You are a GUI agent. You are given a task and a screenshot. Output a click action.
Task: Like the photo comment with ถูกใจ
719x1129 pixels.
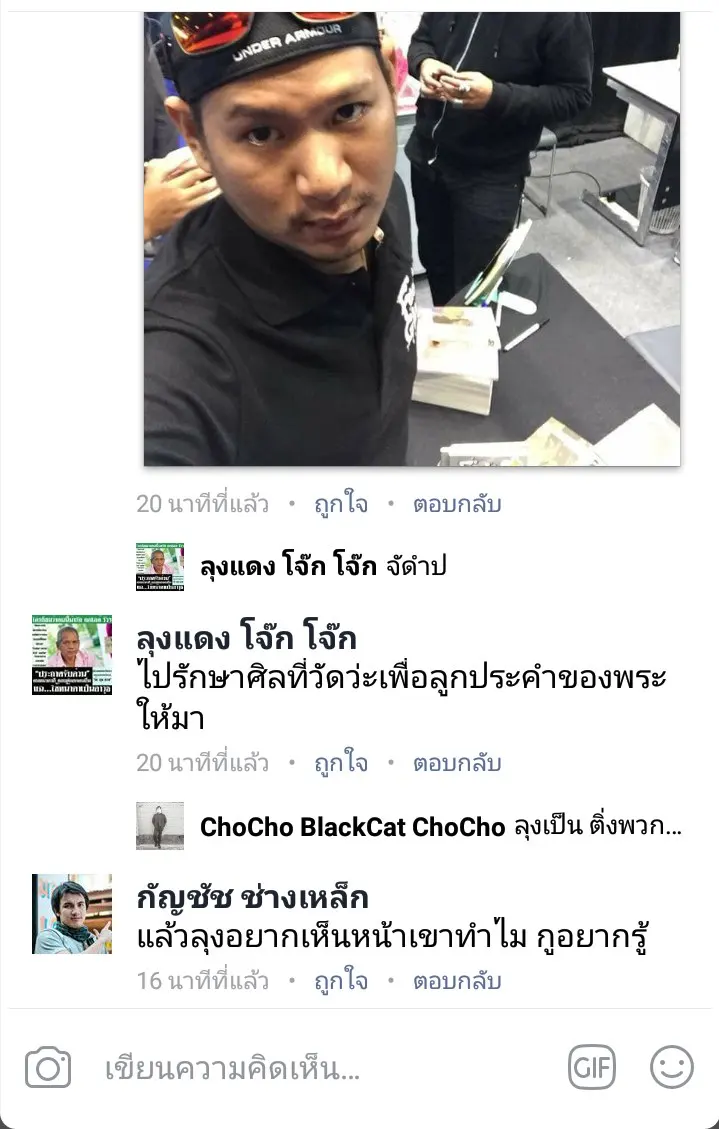[340, 504]
